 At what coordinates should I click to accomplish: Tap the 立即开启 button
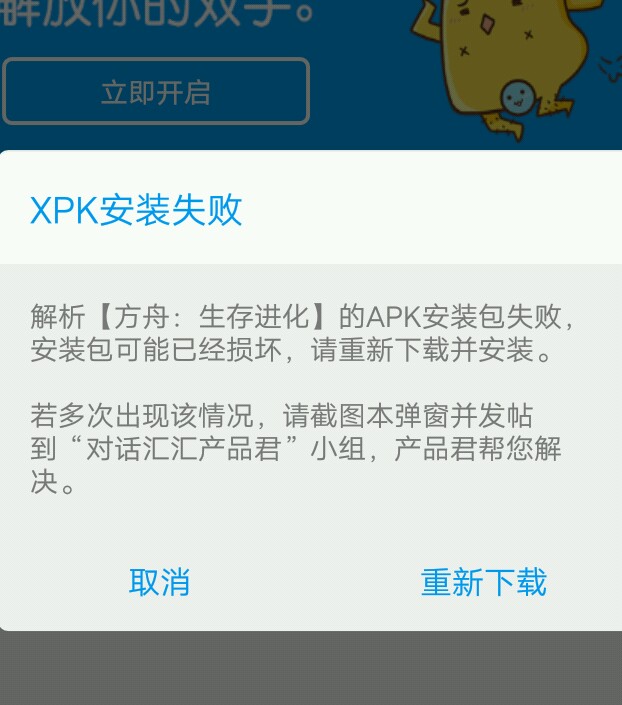pyautogui.click(x=155, y=92)
